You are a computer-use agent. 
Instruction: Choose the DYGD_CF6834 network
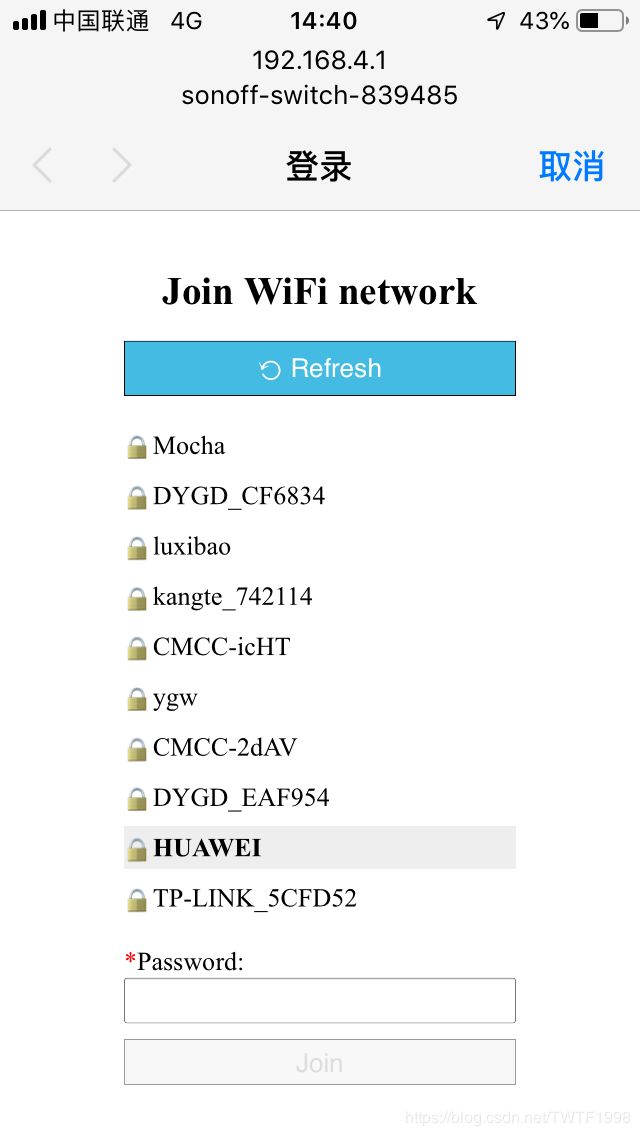pos(320,496)
